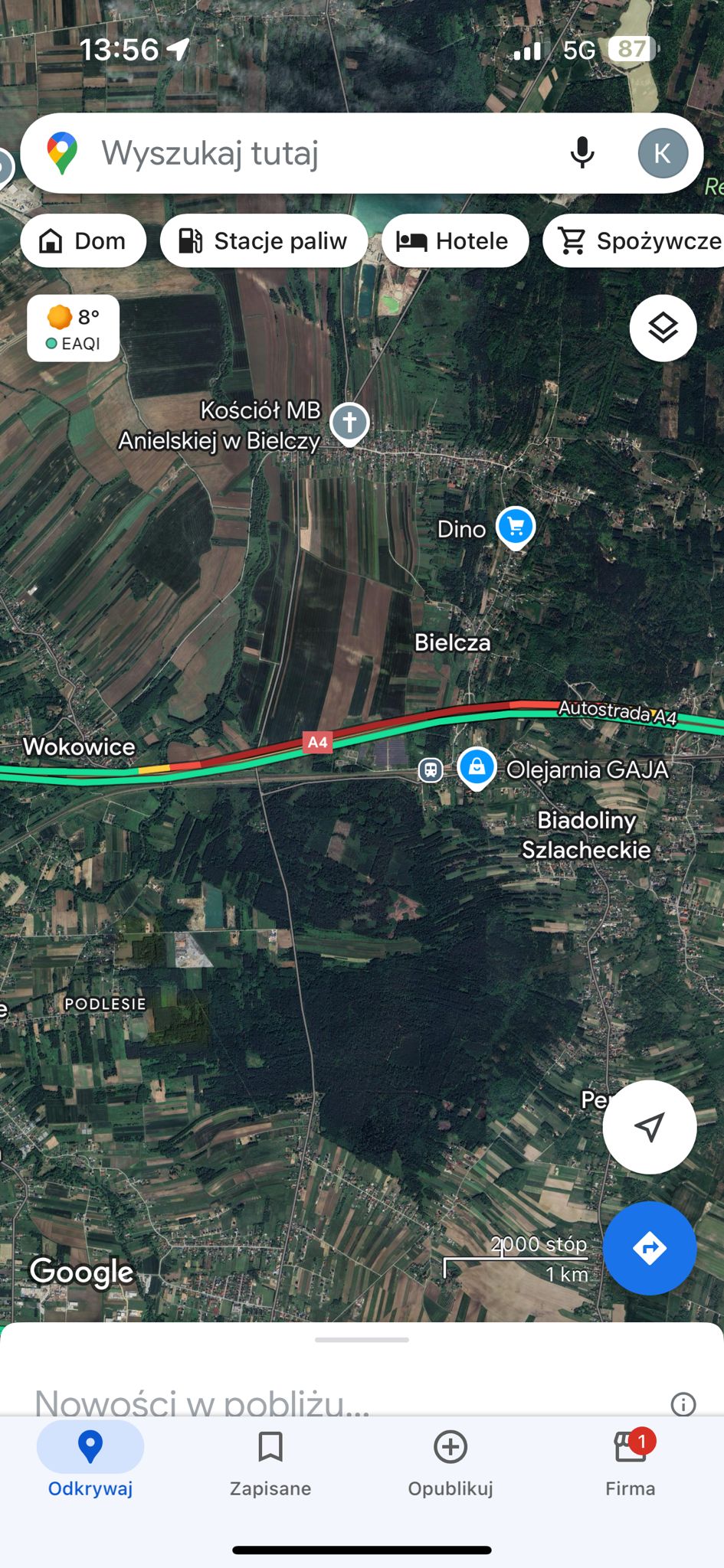Open the Olejarnia GAJA map pin
Viewport: 724px width, 1568px height.
477,766
